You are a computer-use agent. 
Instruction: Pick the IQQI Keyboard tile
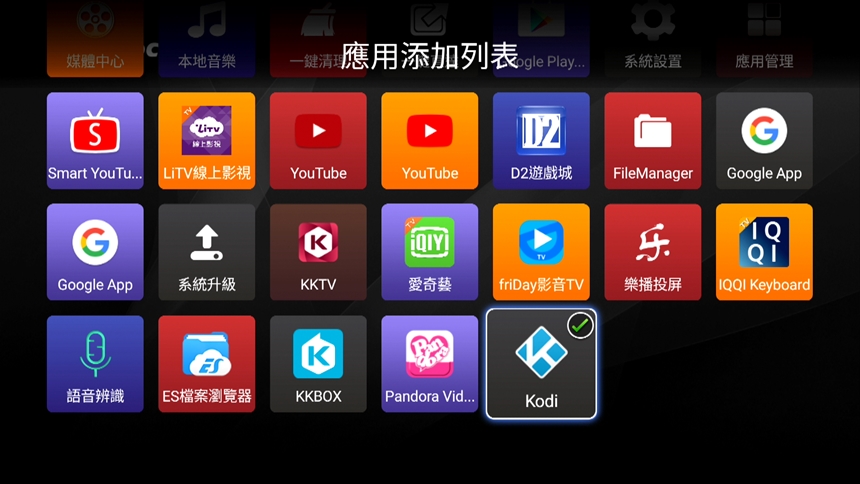(x=764, y=253)
